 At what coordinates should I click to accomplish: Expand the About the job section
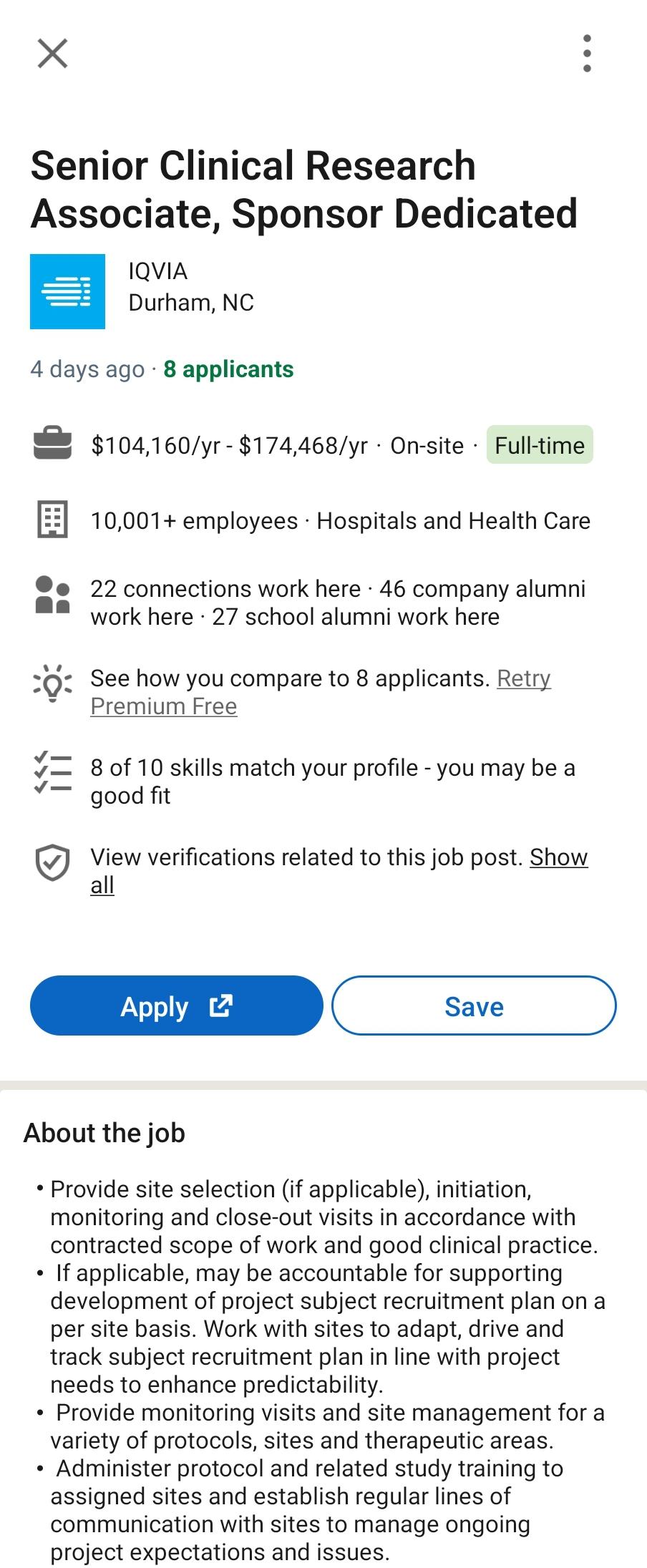pos(104,1132)
